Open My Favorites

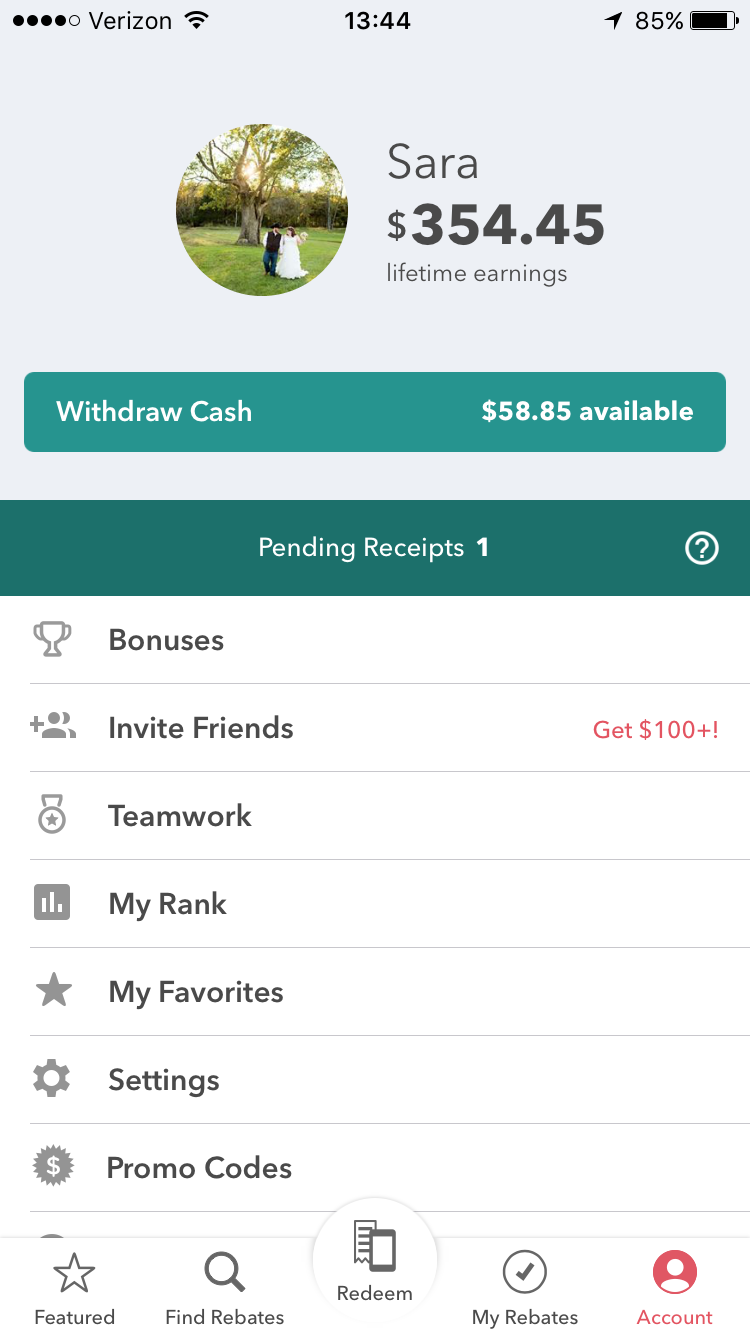click(x=375, y=992)
